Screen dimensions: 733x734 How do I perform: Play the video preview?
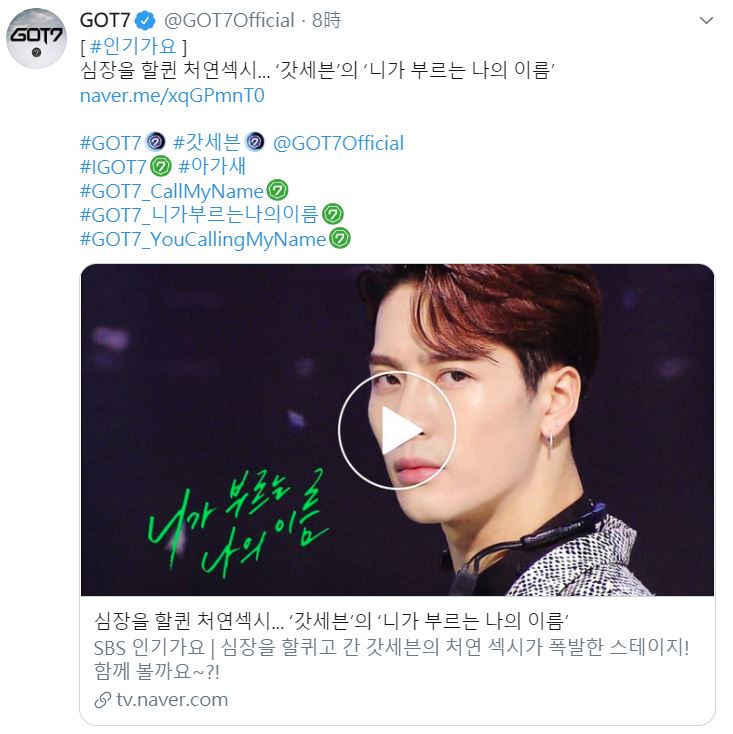pos(397,430)
